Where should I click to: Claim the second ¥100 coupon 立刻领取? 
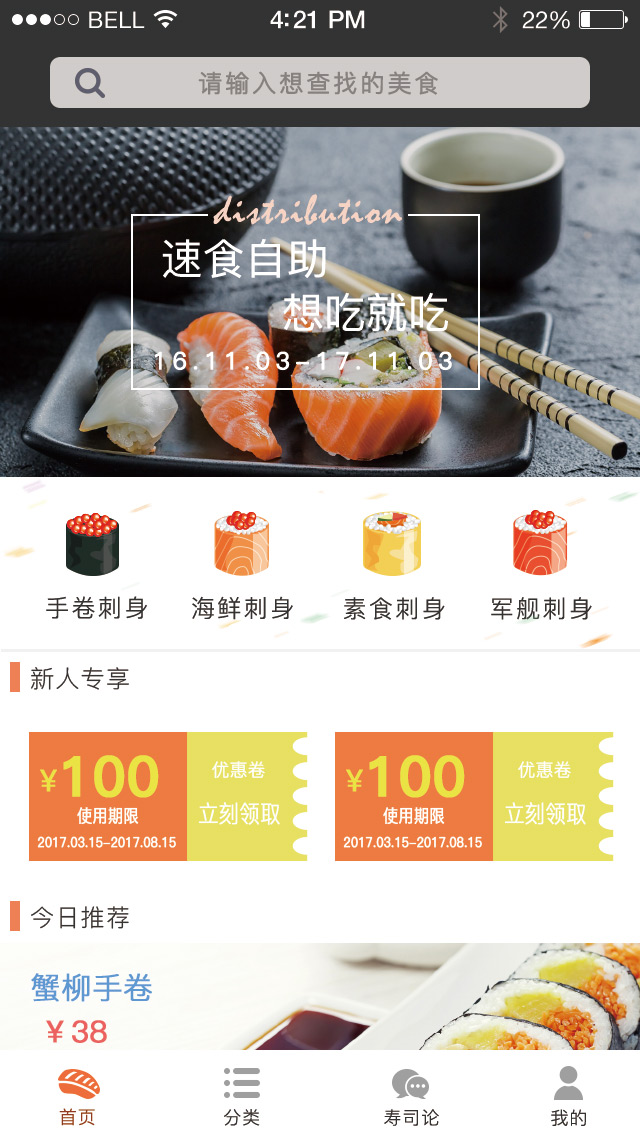(545, 813)
